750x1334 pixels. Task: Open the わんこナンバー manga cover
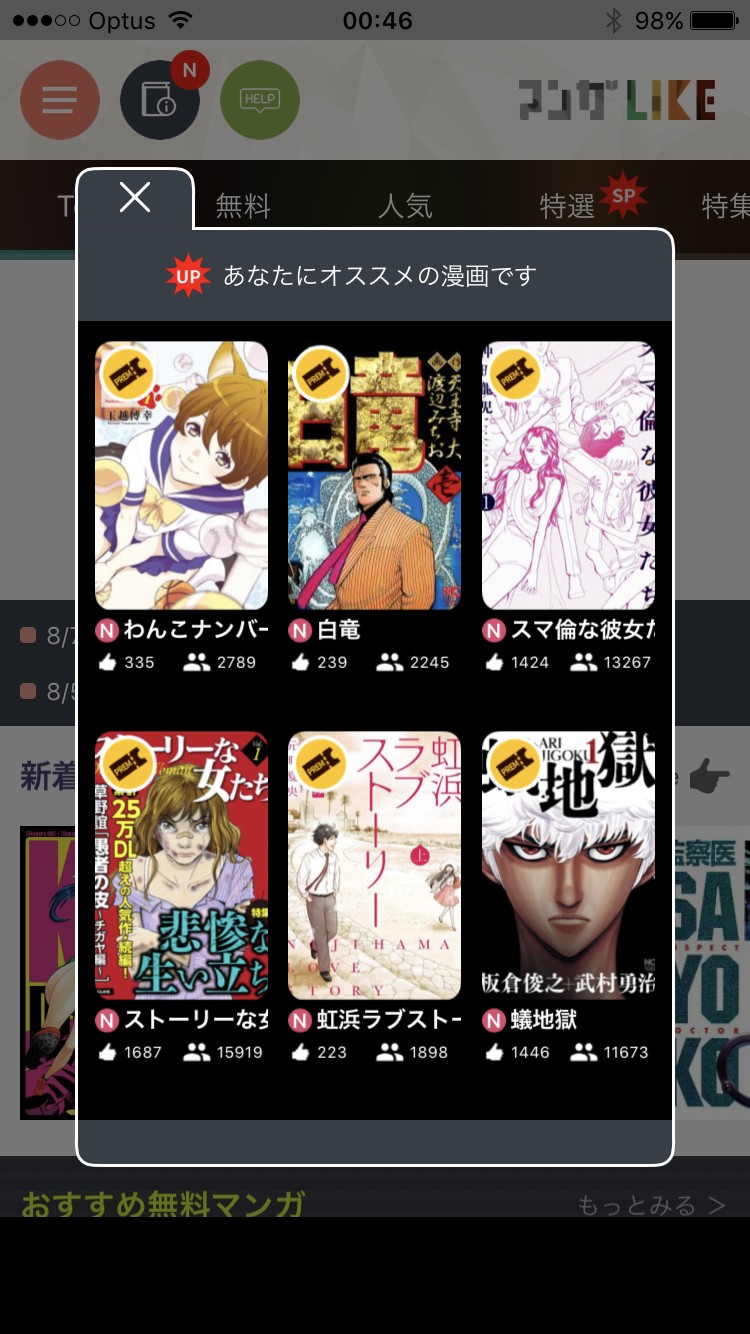pos(181,476)
